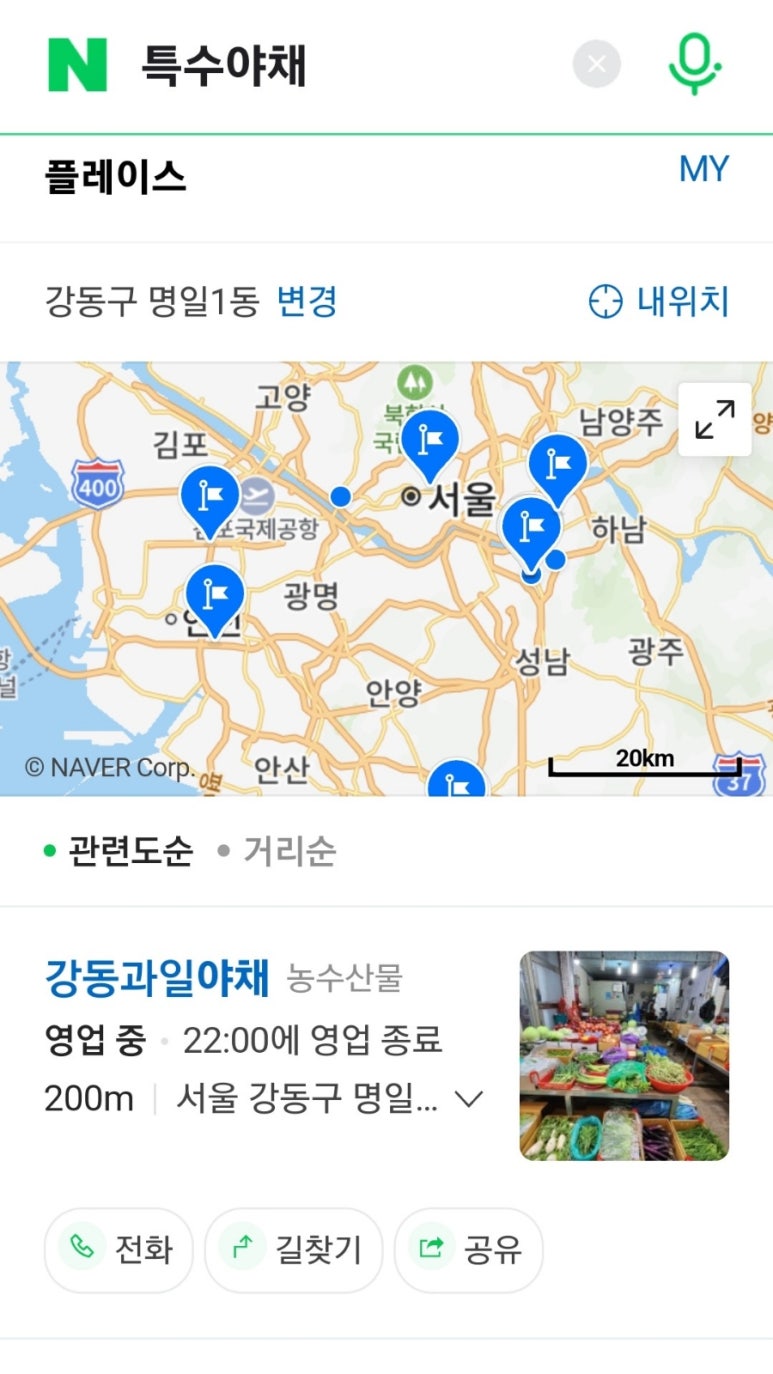The image size is (773, 1374).
Task: Change the location via 변경
Action: tap(307, 301)
